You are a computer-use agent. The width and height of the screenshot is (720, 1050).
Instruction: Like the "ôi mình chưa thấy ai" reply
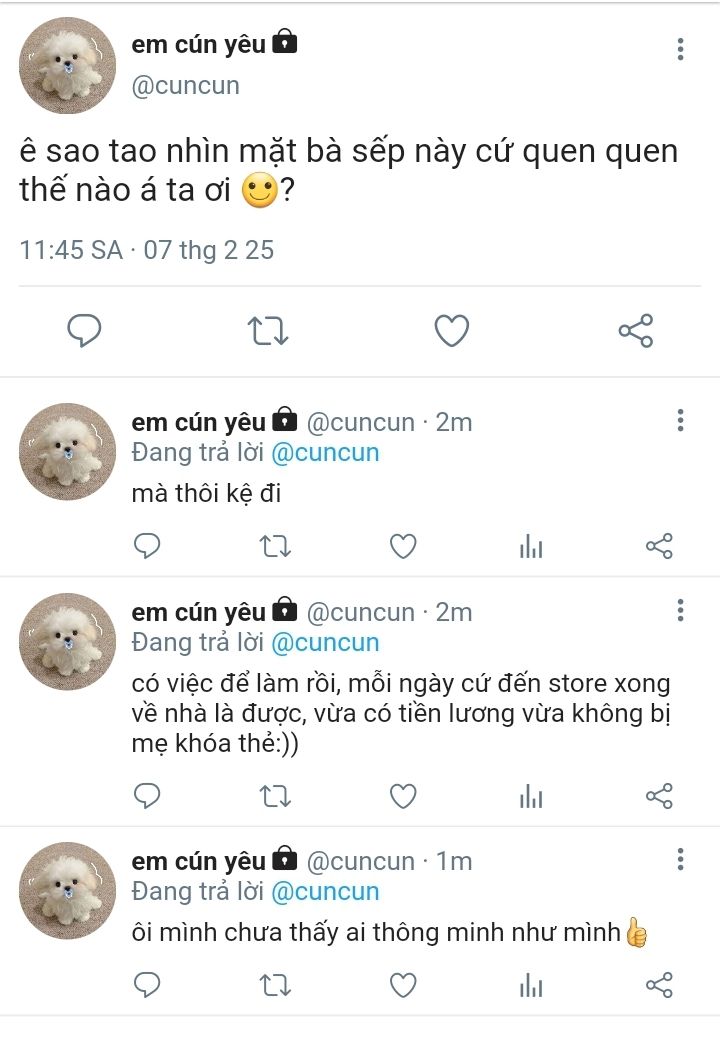pos(402,986)
